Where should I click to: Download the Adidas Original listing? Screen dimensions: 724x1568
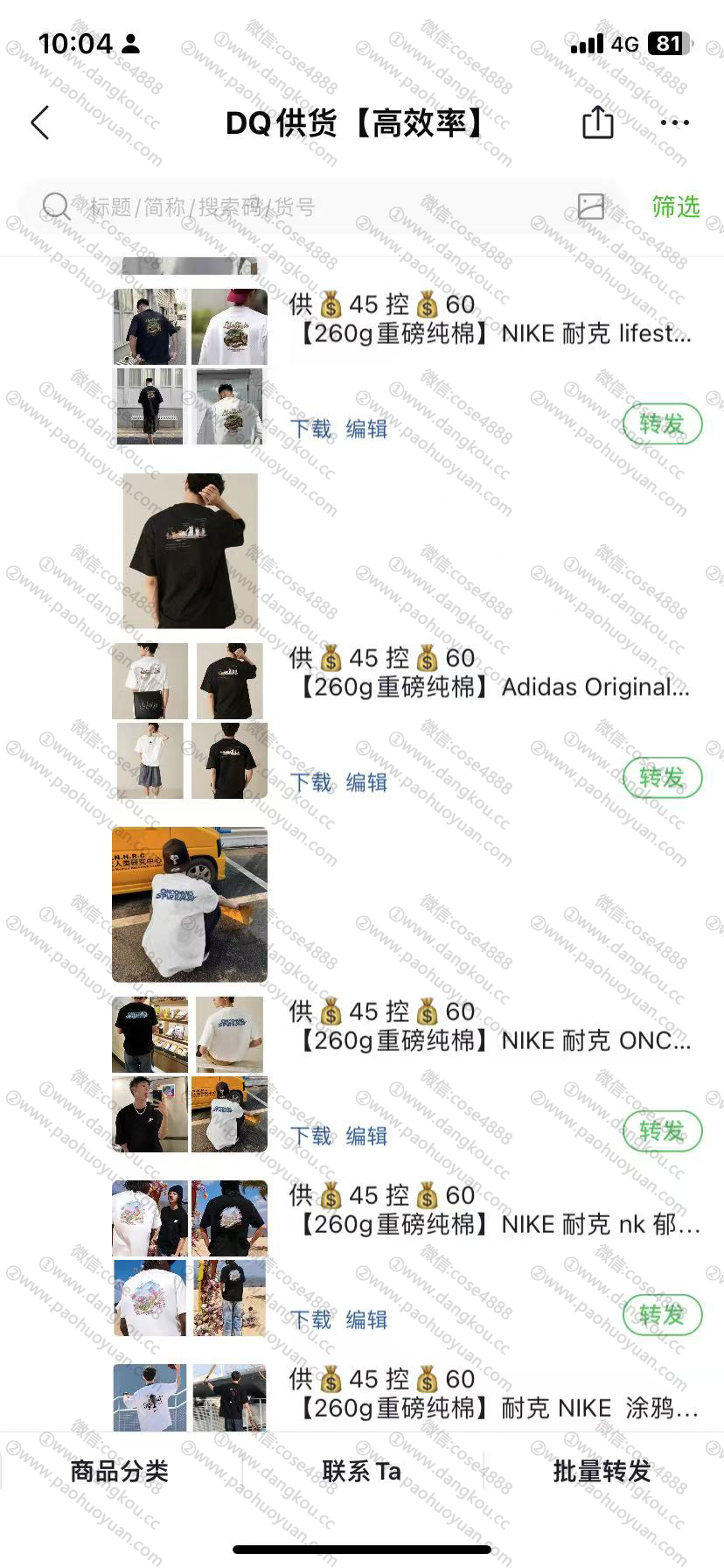[x=311, y=782]
